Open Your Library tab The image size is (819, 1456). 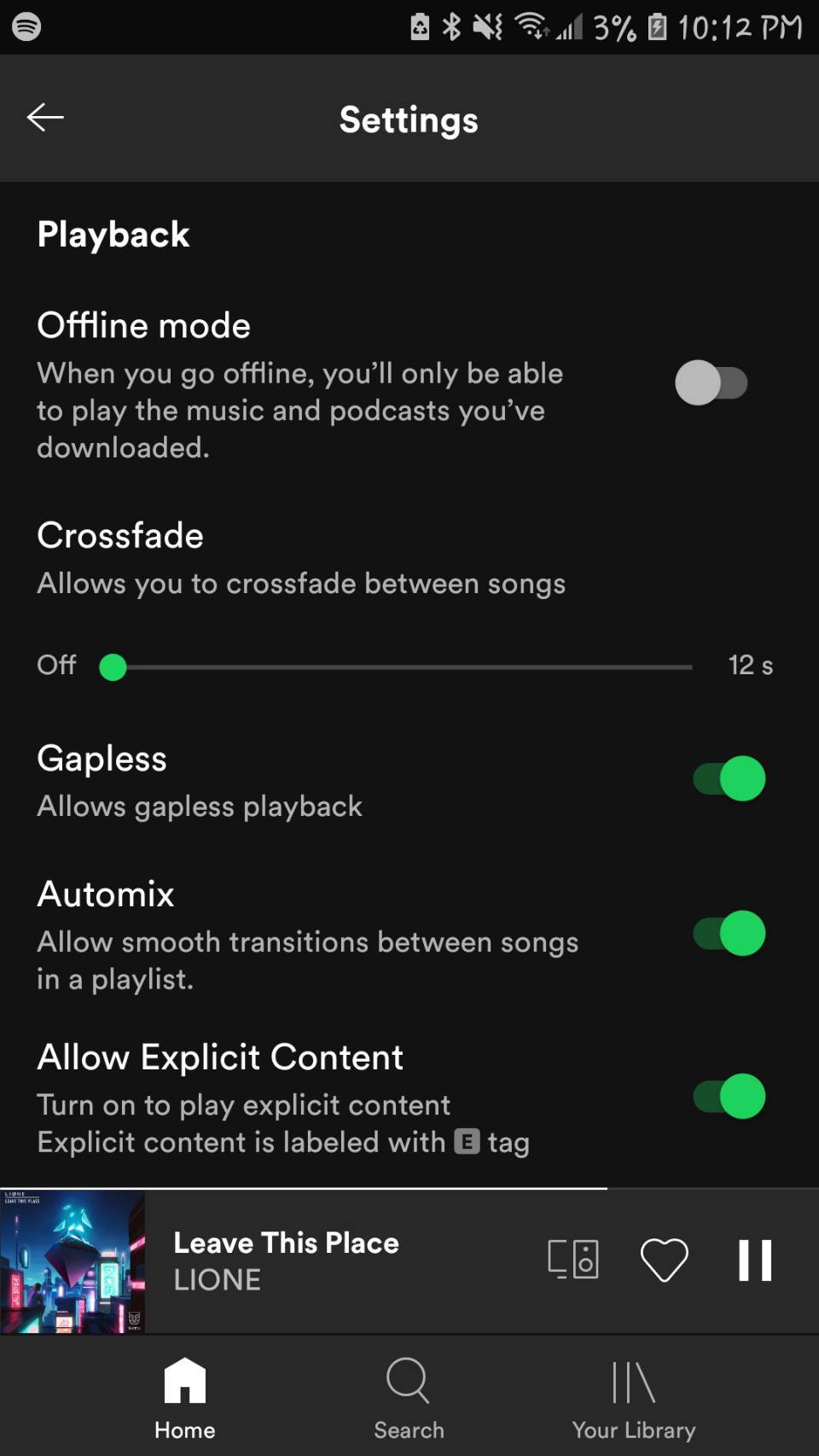(x=633, y=1398)
